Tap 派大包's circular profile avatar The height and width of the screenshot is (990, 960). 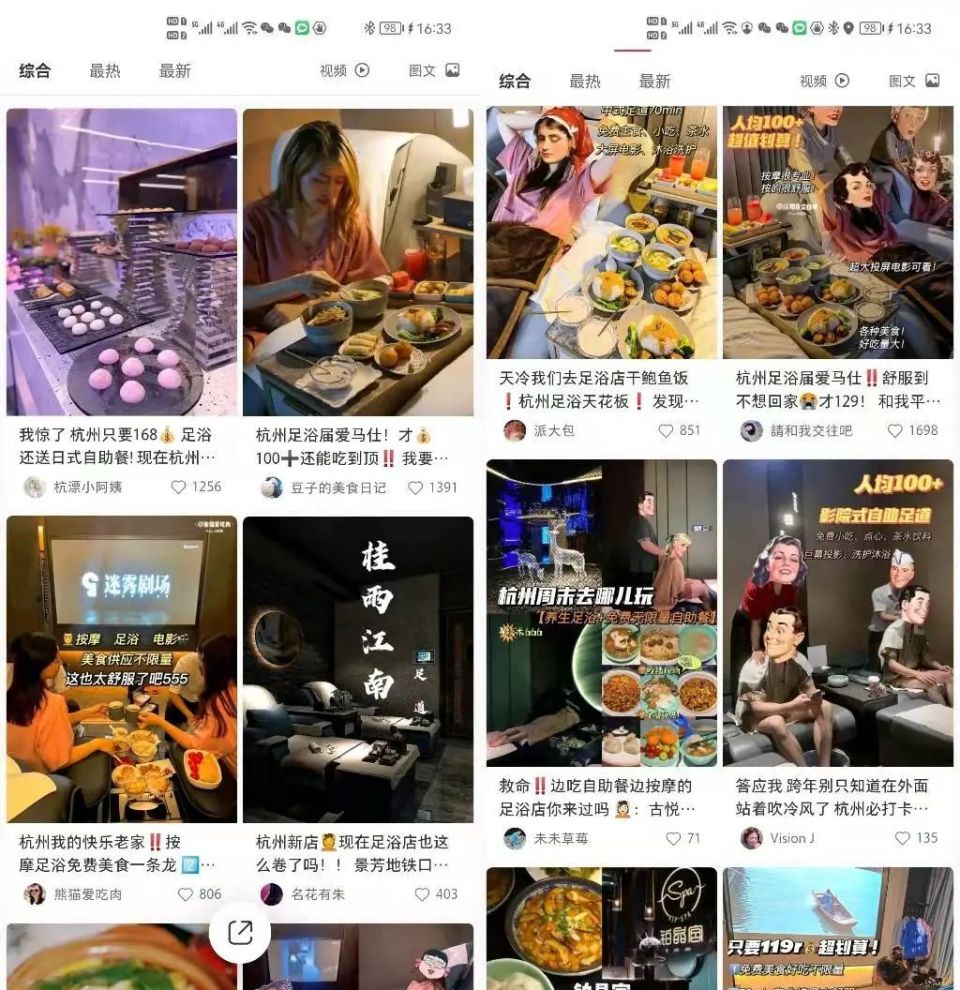tap(516, 428)
